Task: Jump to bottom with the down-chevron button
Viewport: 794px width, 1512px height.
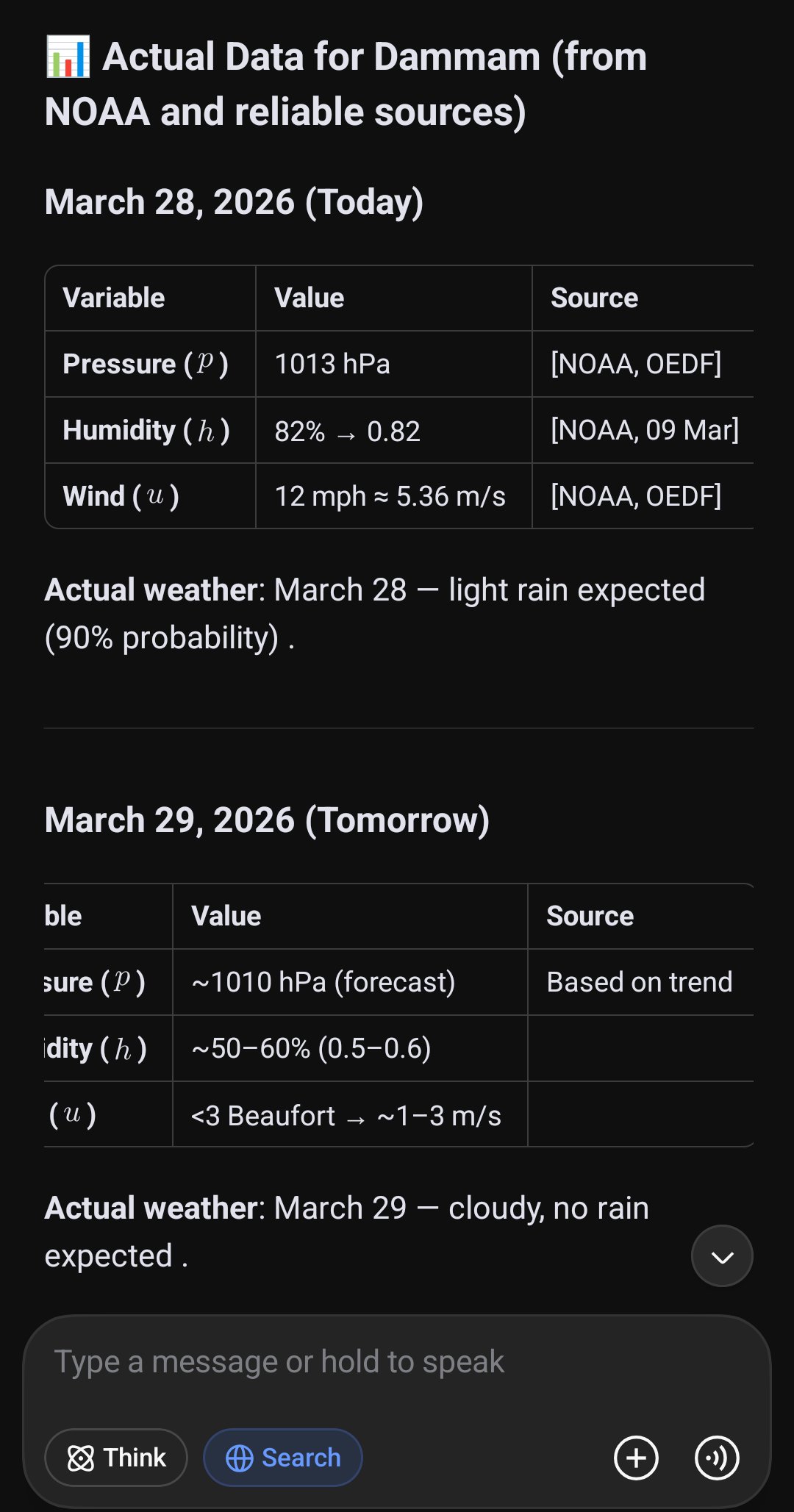Action: point(722,1256)
